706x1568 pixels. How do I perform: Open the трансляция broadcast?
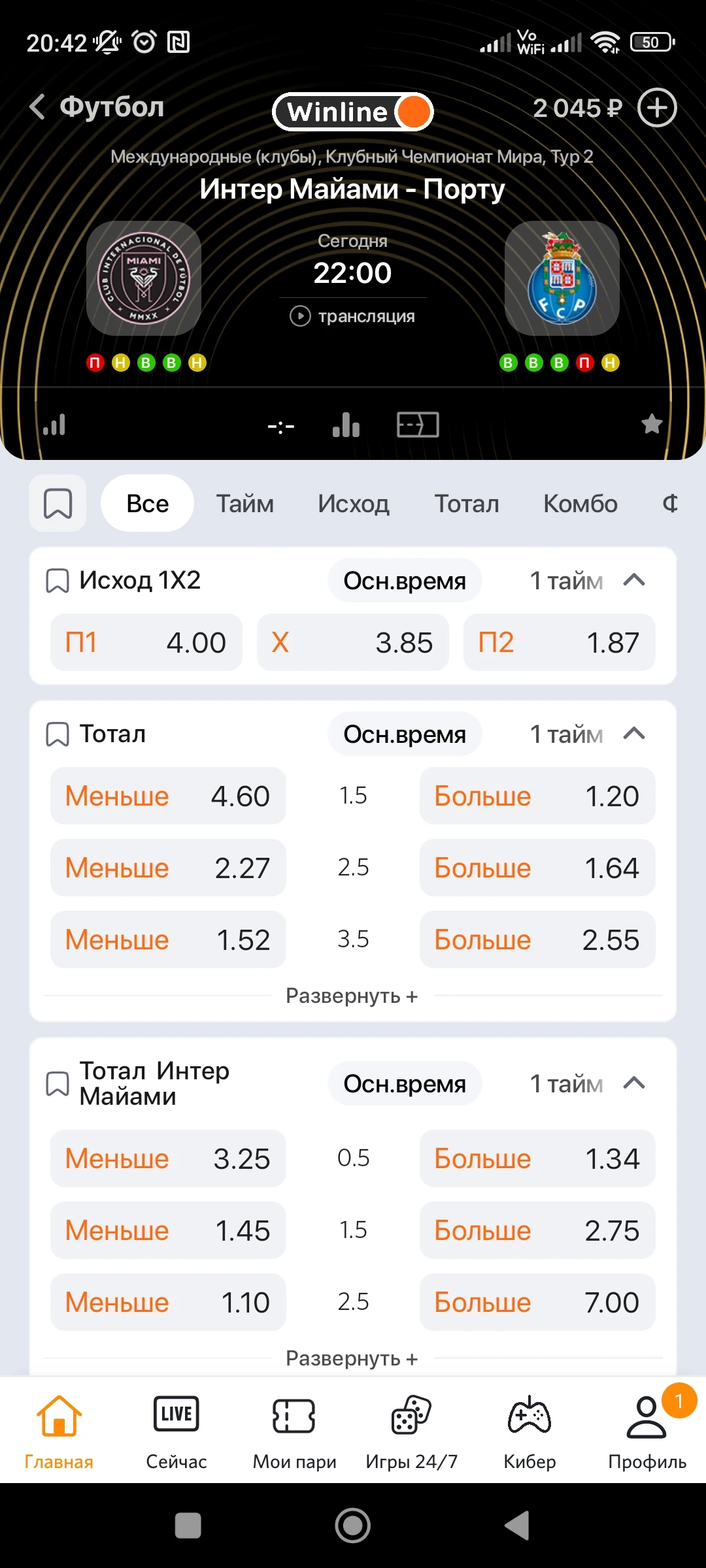pos(353,316)
